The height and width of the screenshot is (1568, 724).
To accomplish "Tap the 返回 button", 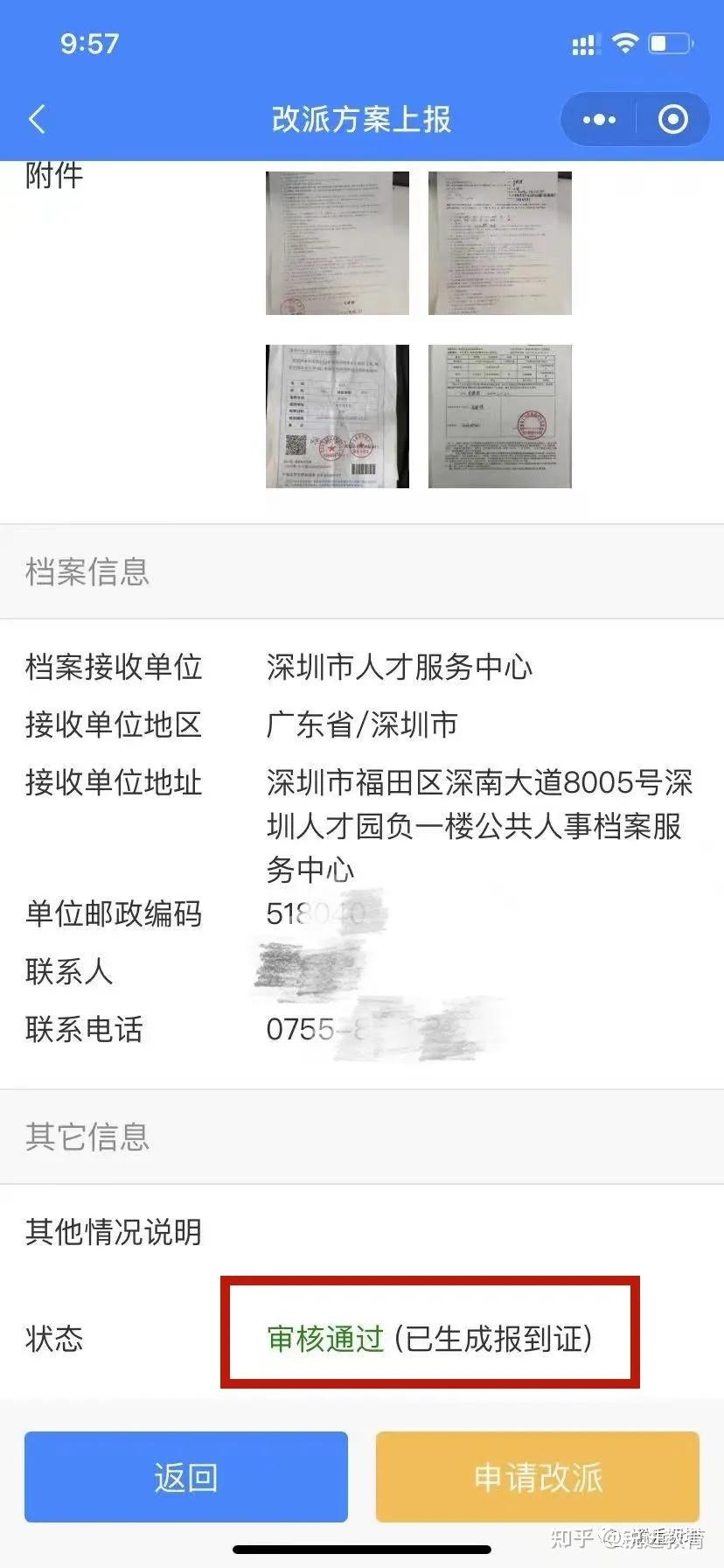I will point(186,1477).
